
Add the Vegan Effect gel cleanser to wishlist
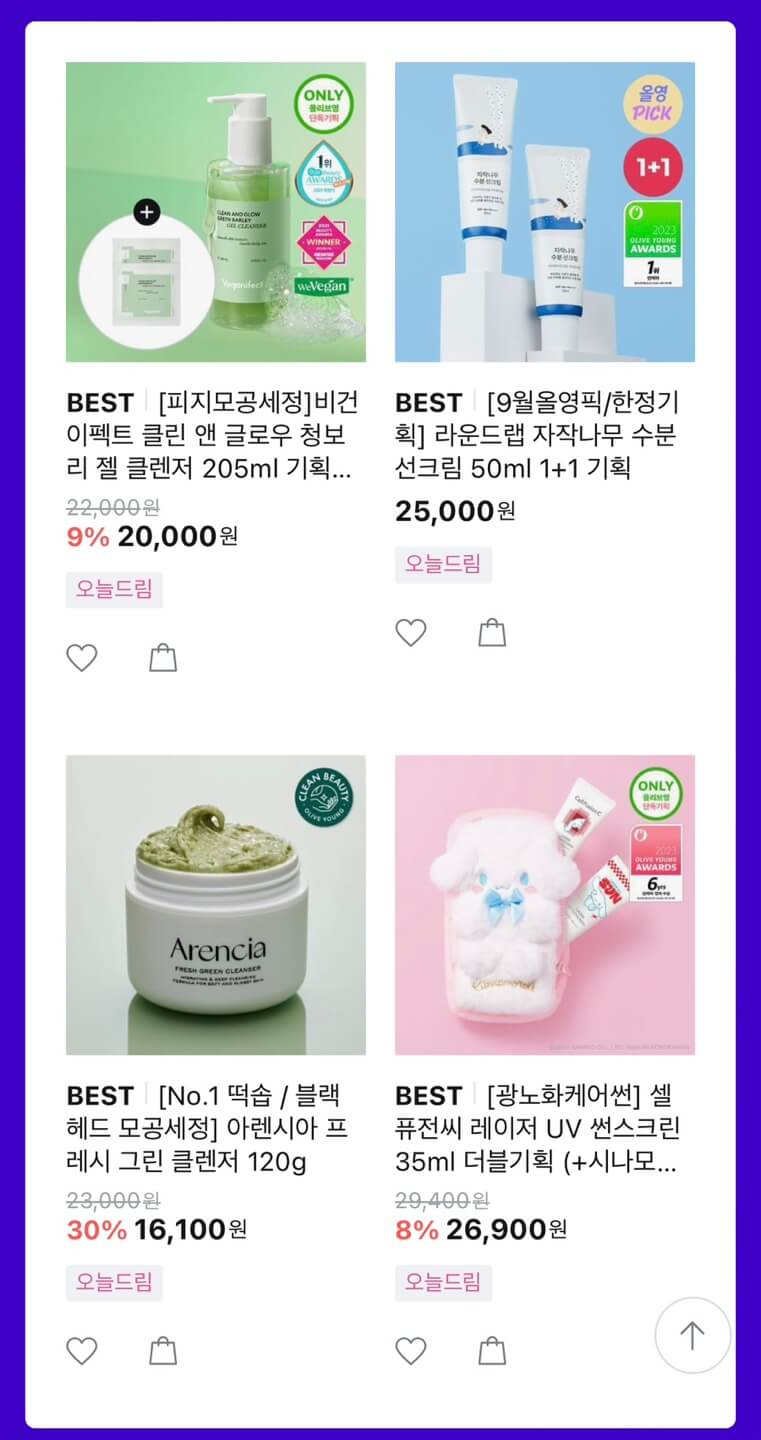pos(82,658)
